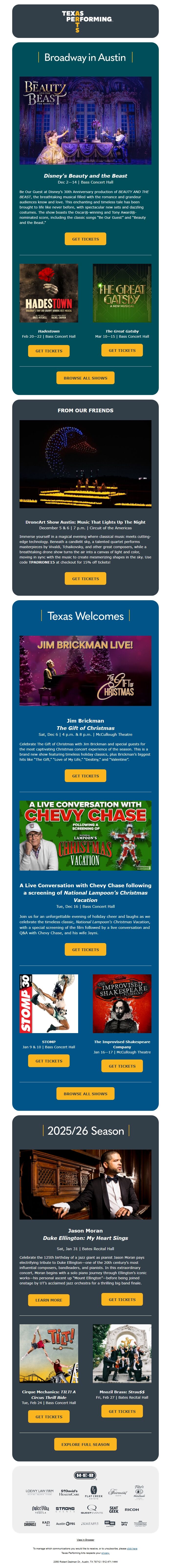
Task: Get tickets for STOMP
Action: [49, 1060]
